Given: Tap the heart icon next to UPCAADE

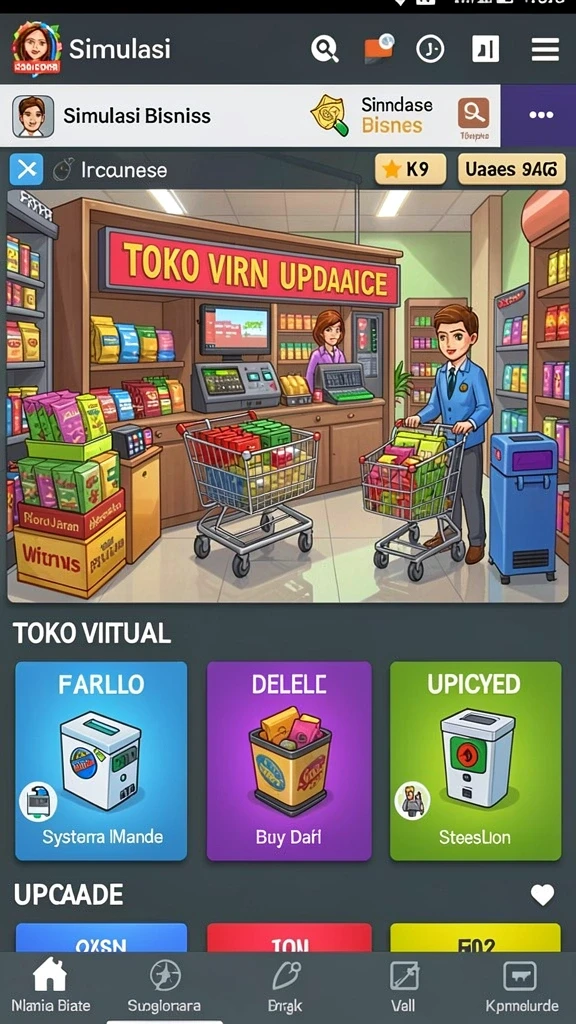Looking at the screenshot, I should click(x=542, y=895).
